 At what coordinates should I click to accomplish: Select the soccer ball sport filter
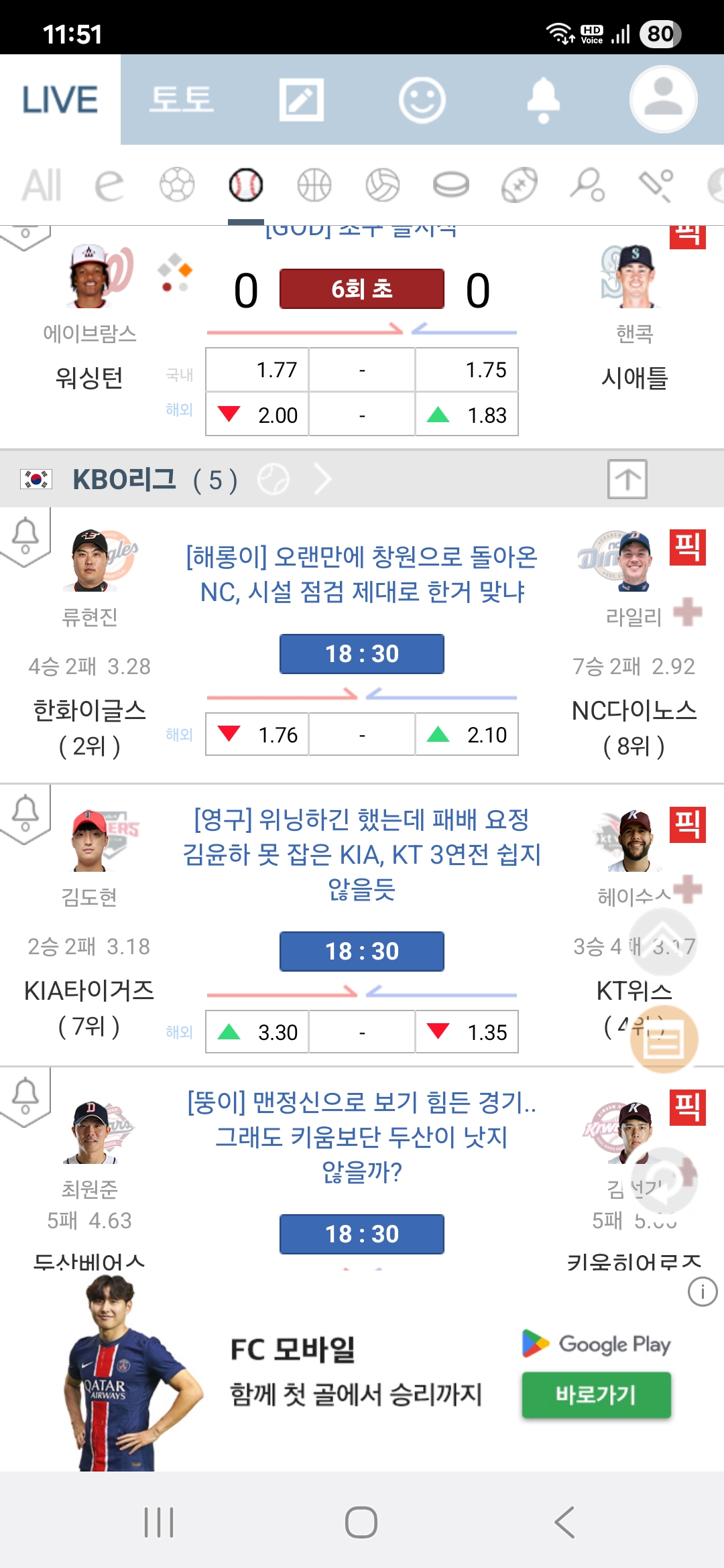pos(177,185)
